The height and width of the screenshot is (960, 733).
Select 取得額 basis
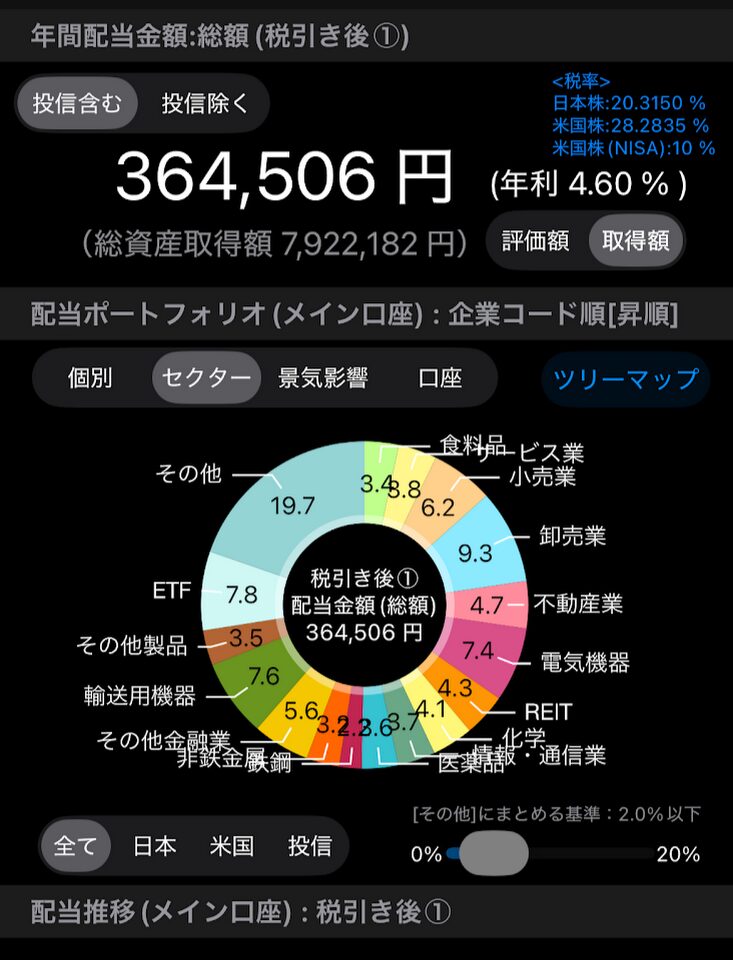pyautogui.click(x=635, y=241)
